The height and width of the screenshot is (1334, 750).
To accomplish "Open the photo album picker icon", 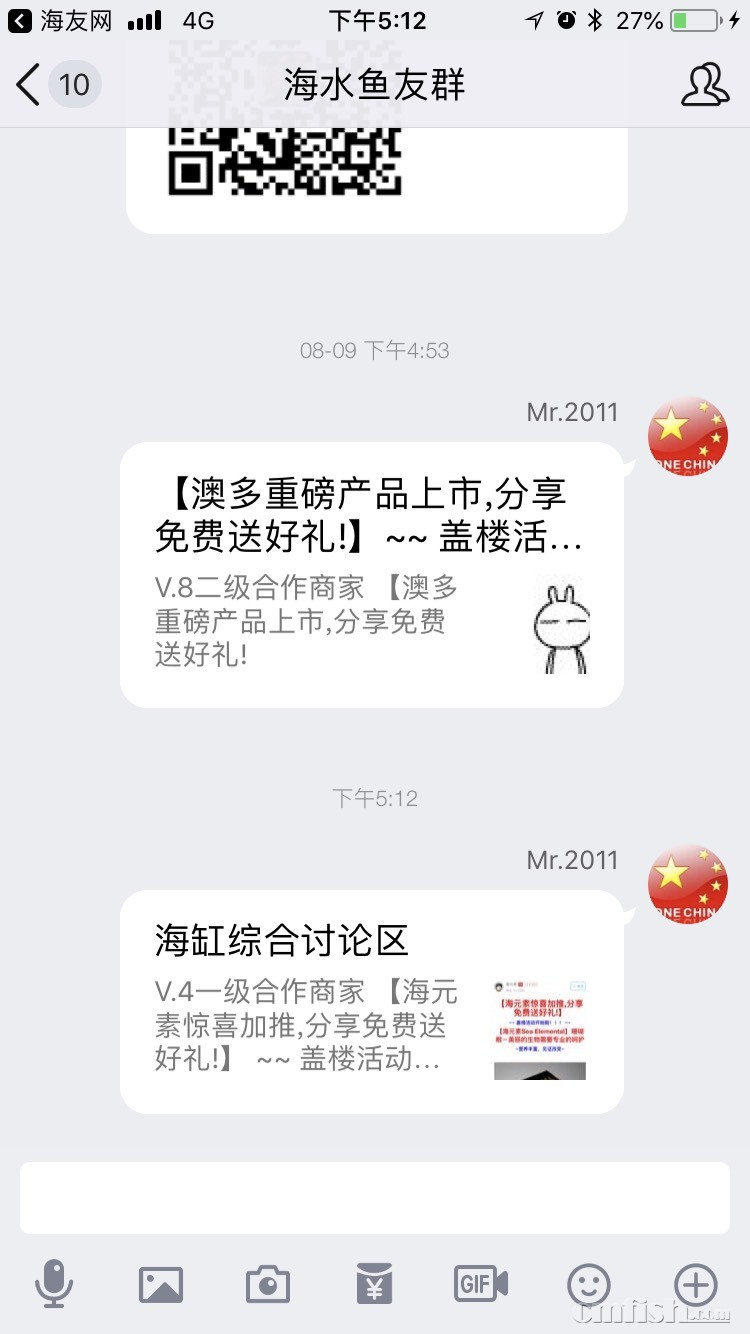I will [x=162, y=1285].
